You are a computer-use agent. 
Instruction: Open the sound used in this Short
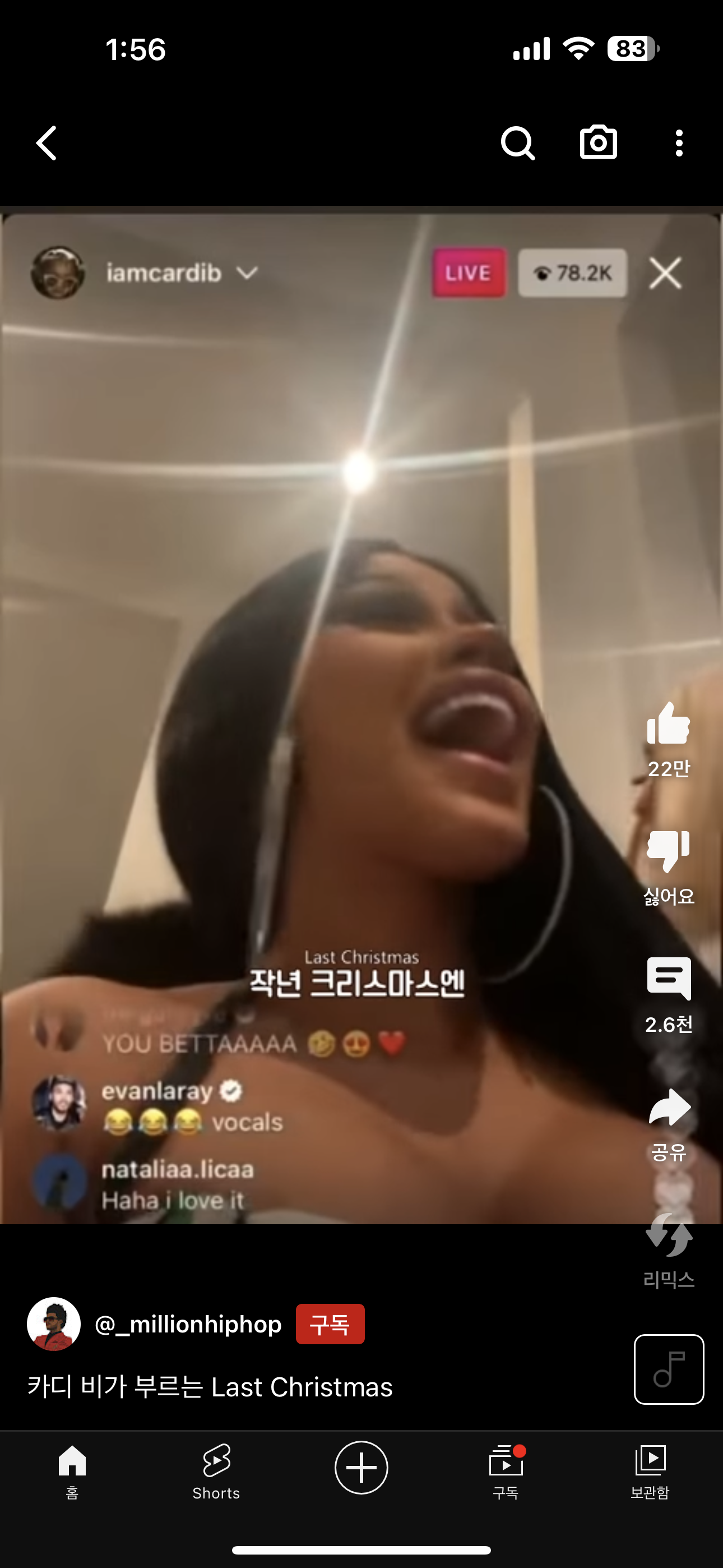668,1369
